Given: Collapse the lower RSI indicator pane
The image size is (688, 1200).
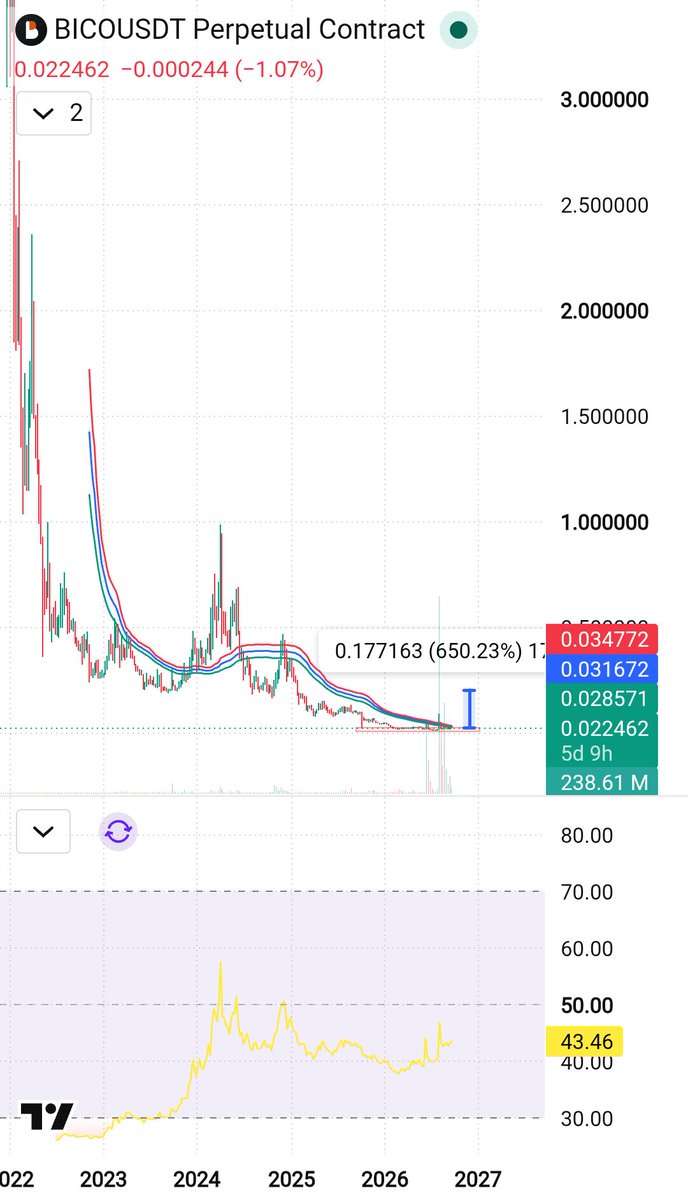Looking at the screenshot, I should tap(44, 831).
